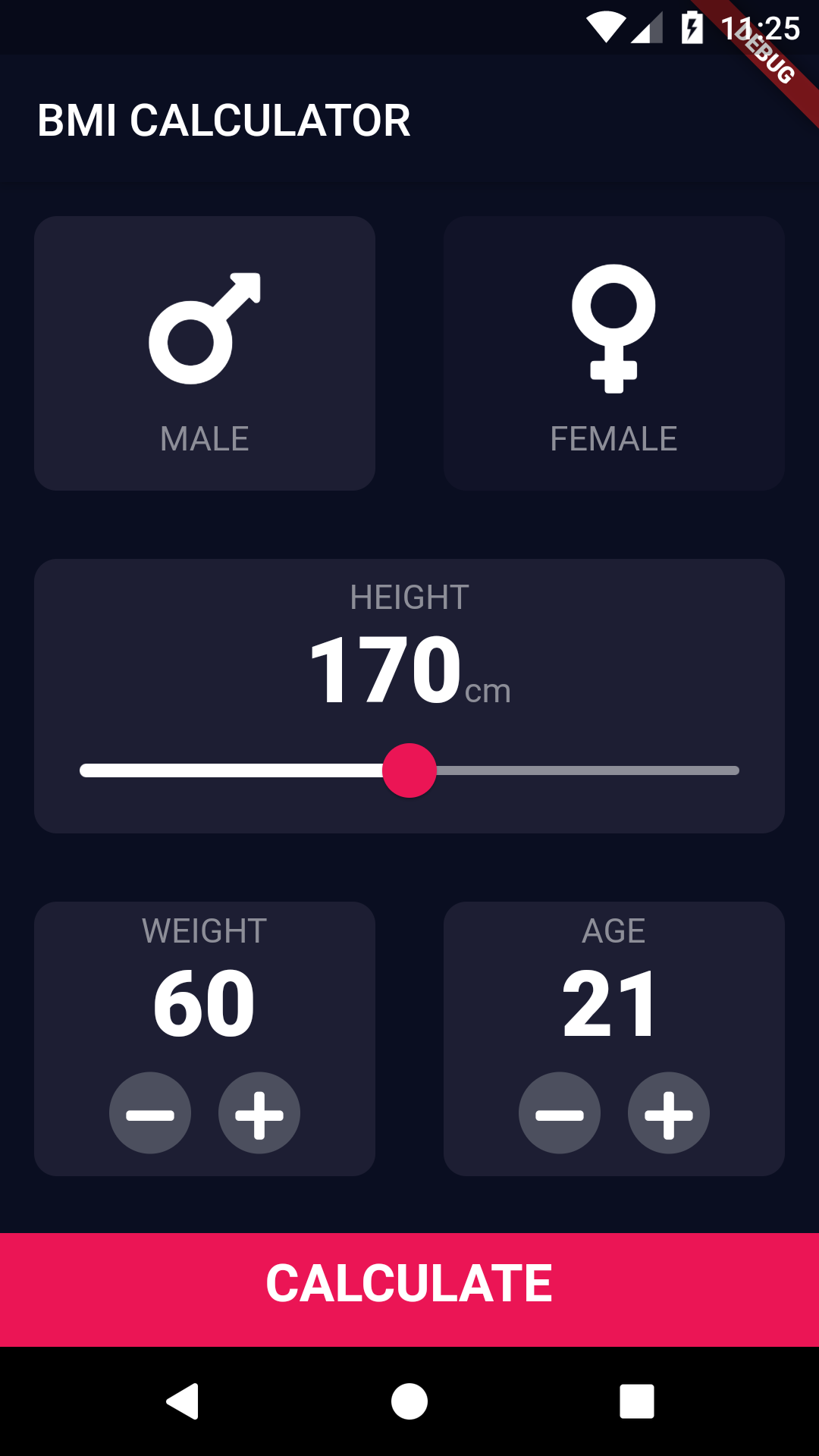Select the MALE gender card

click(205, 353)
